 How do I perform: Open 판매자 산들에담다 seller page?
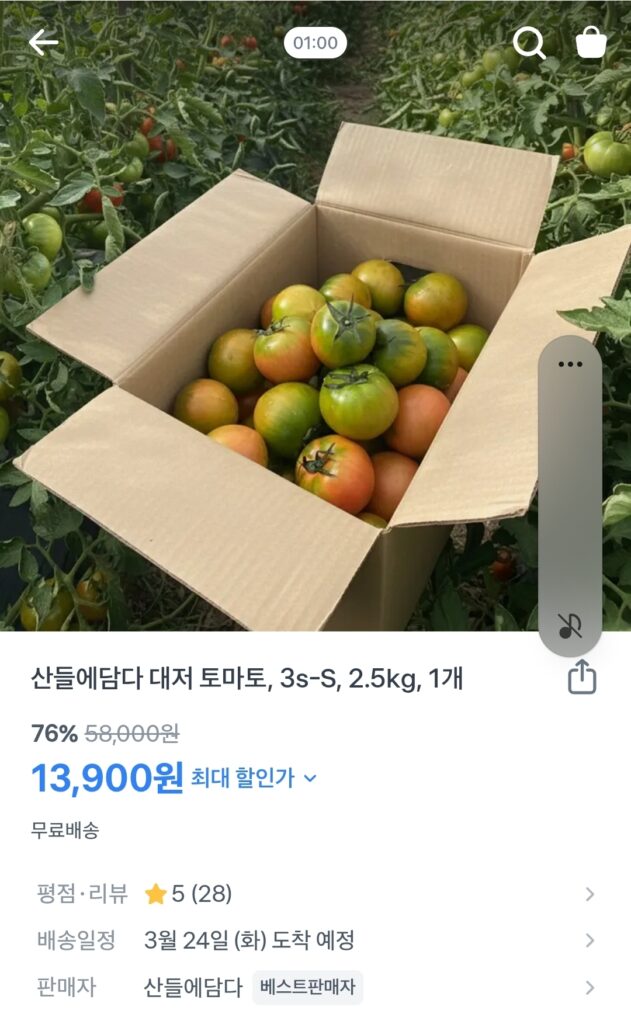tap(315, 988)
